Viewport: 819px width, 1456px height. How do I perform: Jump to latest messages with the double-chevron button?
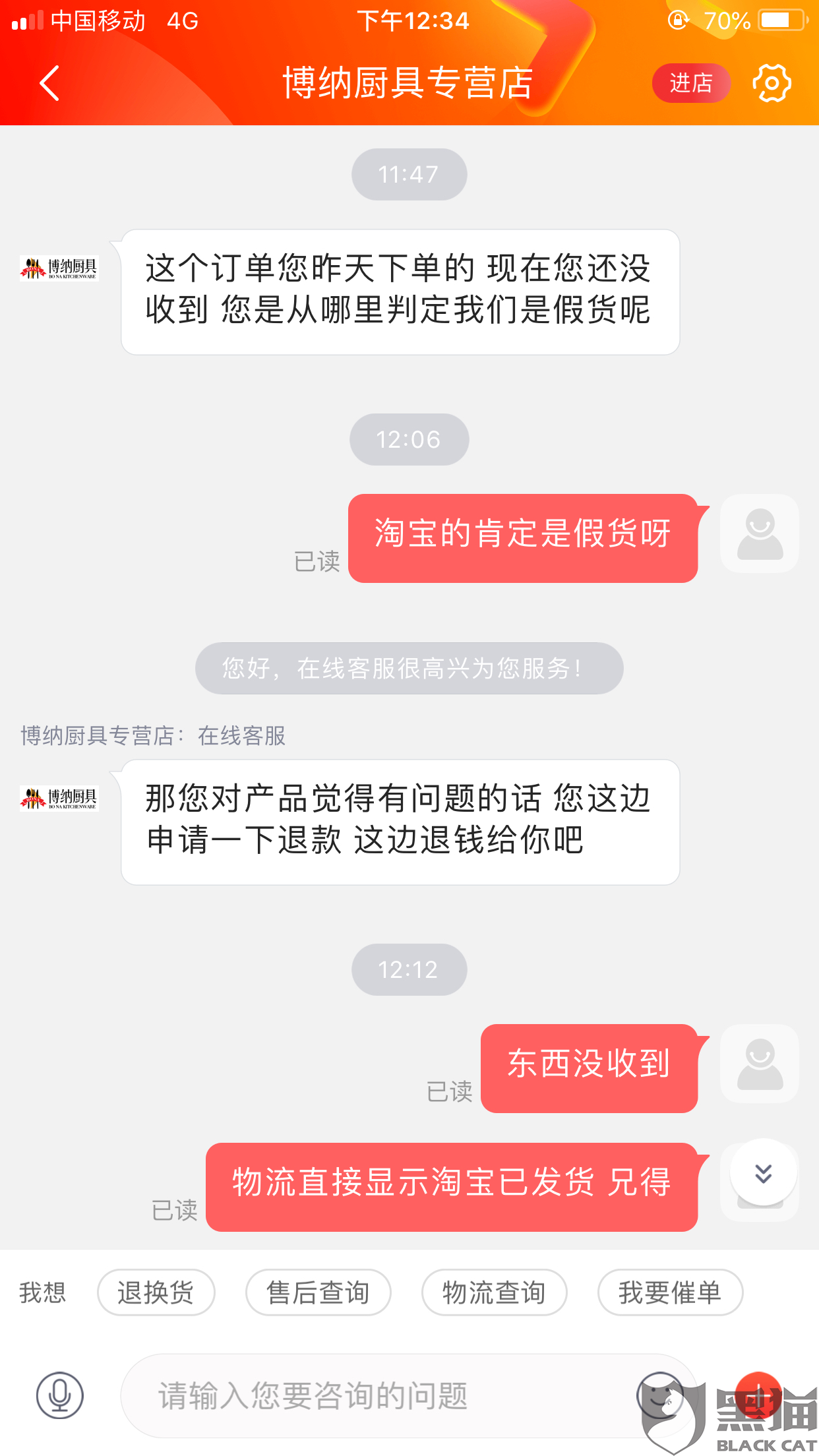pyautogui.click(x=763, y=1173)
